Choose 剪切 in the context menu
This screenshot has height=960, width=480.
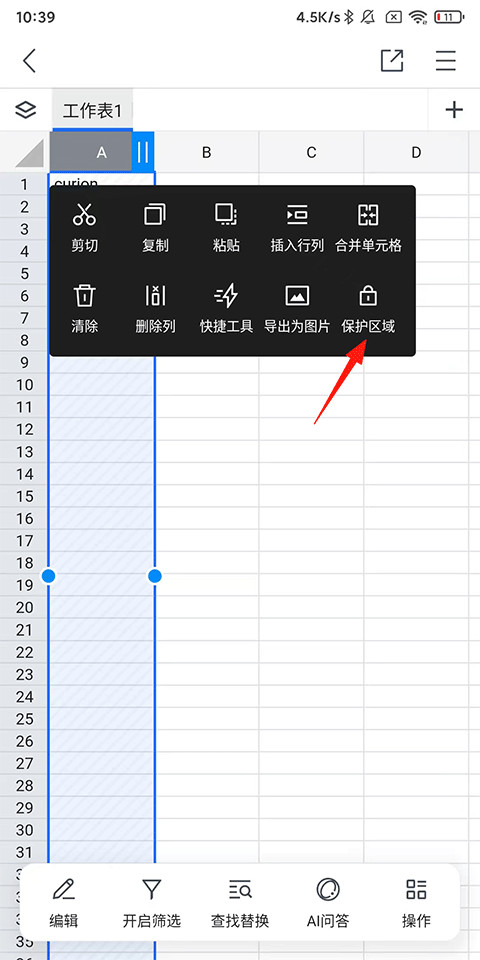coord(84,228)
